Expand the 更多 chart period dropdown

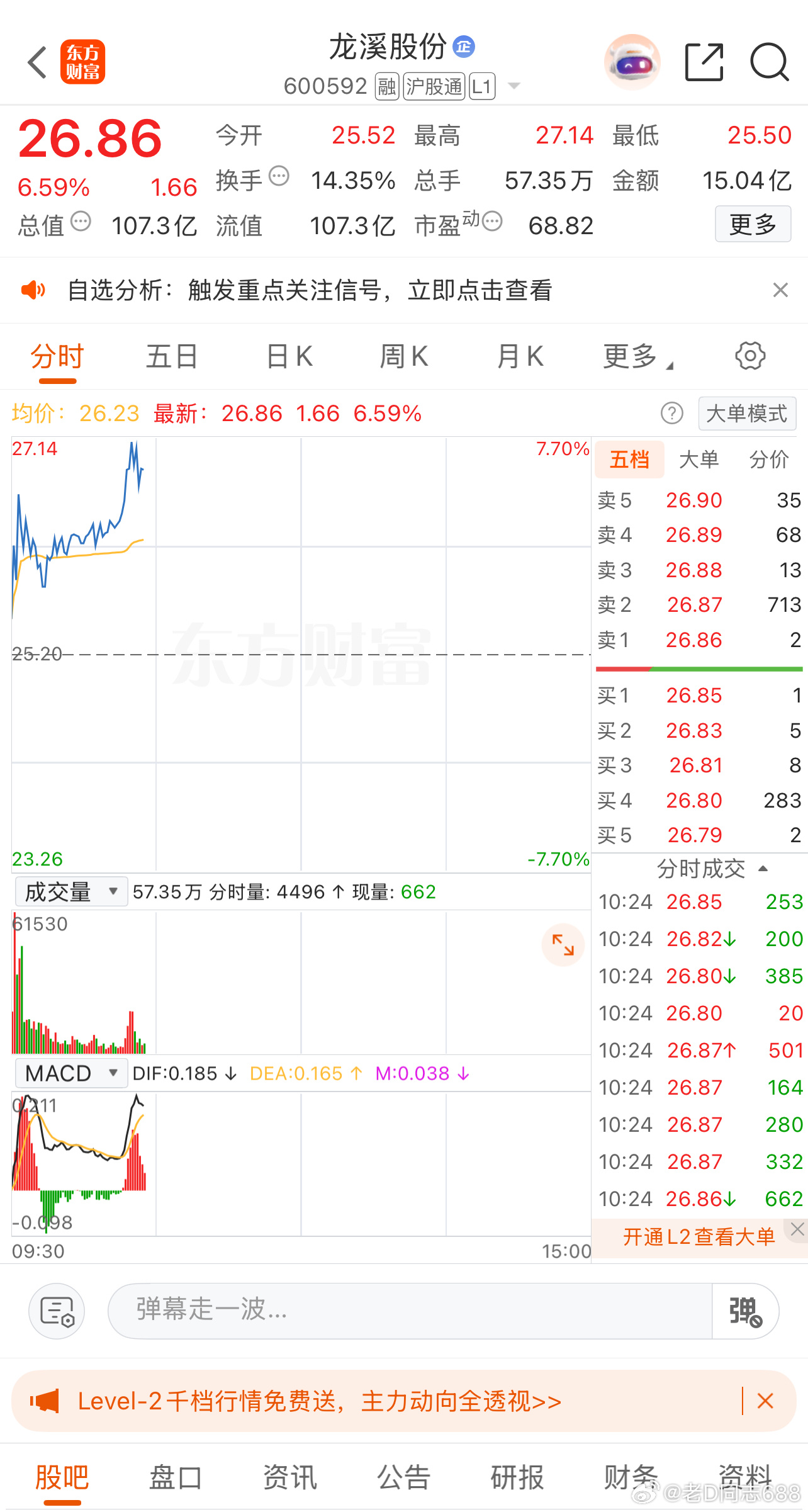(x=637, y=356)
